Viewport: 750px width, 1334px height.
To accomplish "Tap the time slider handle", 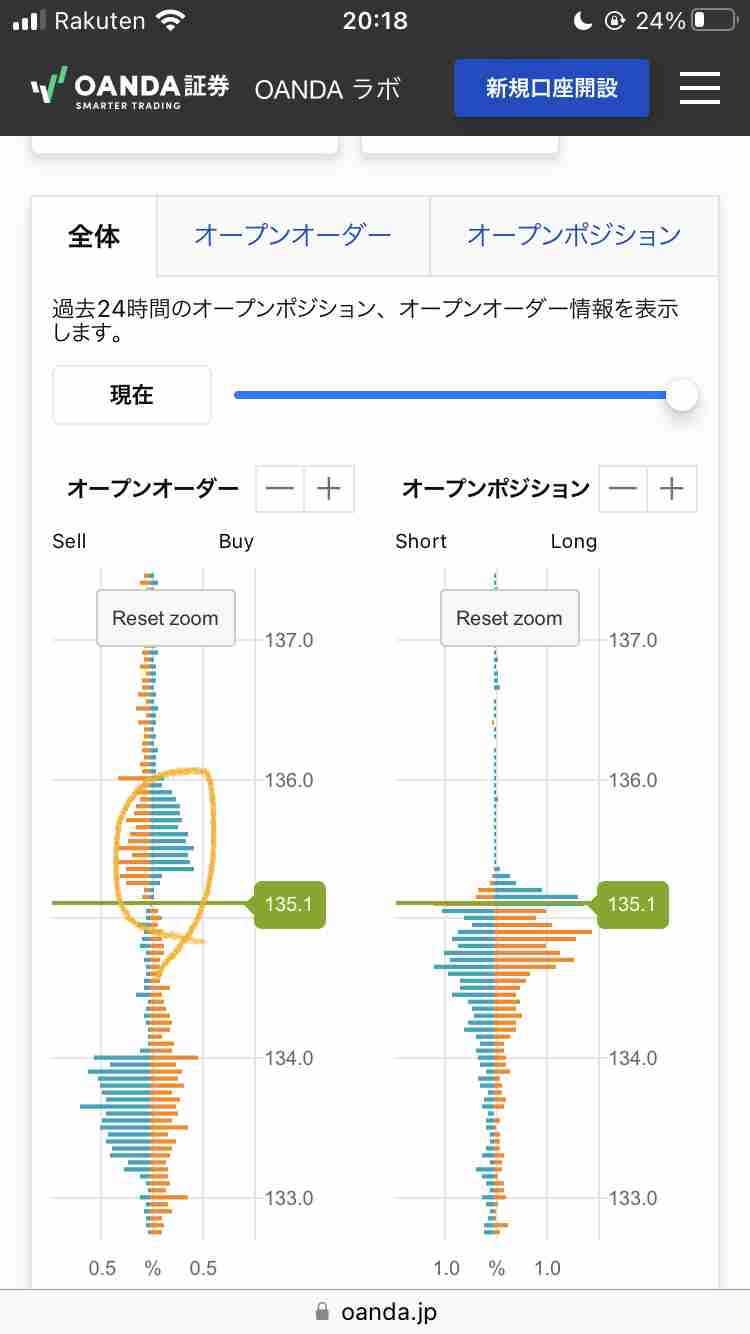I will click(682, 395).
